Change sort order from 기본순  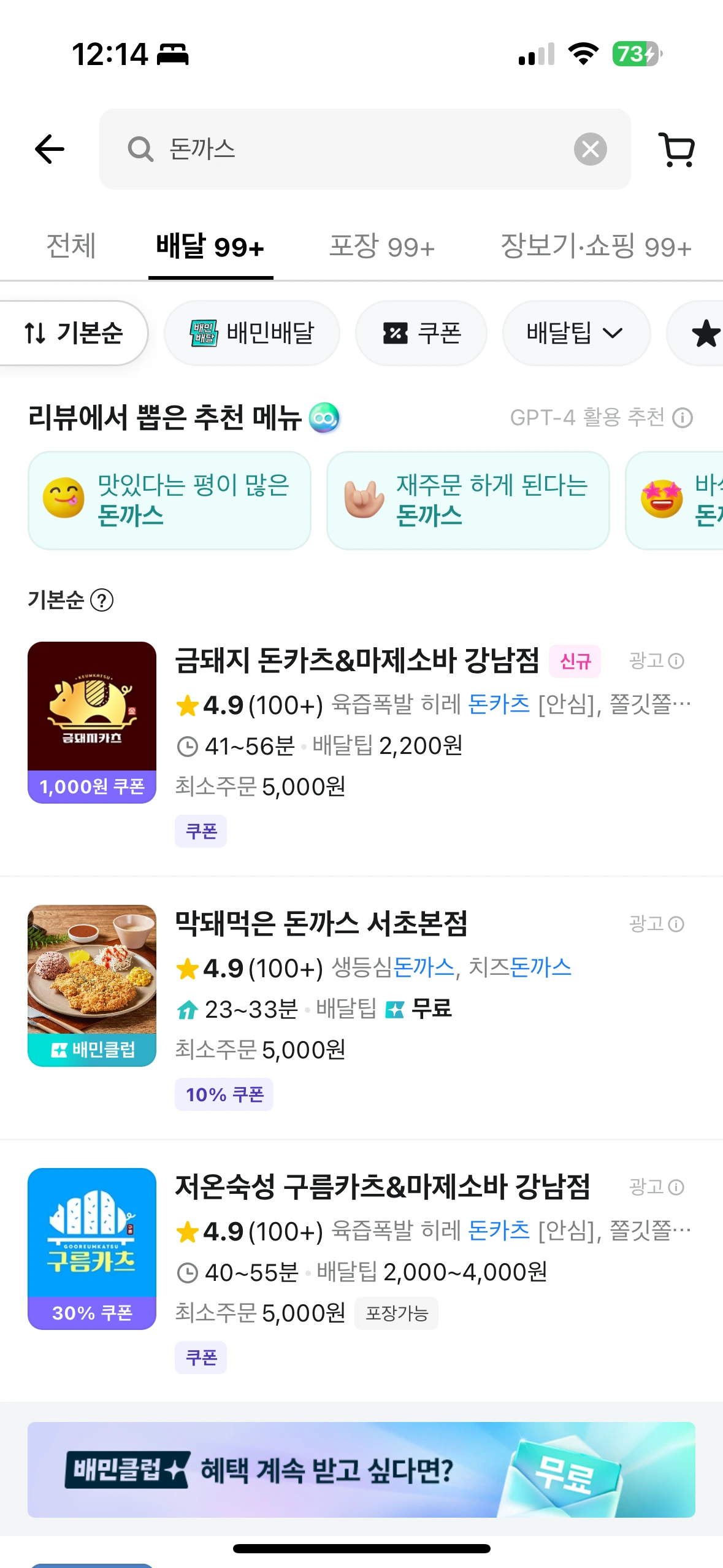pos(73,333)
